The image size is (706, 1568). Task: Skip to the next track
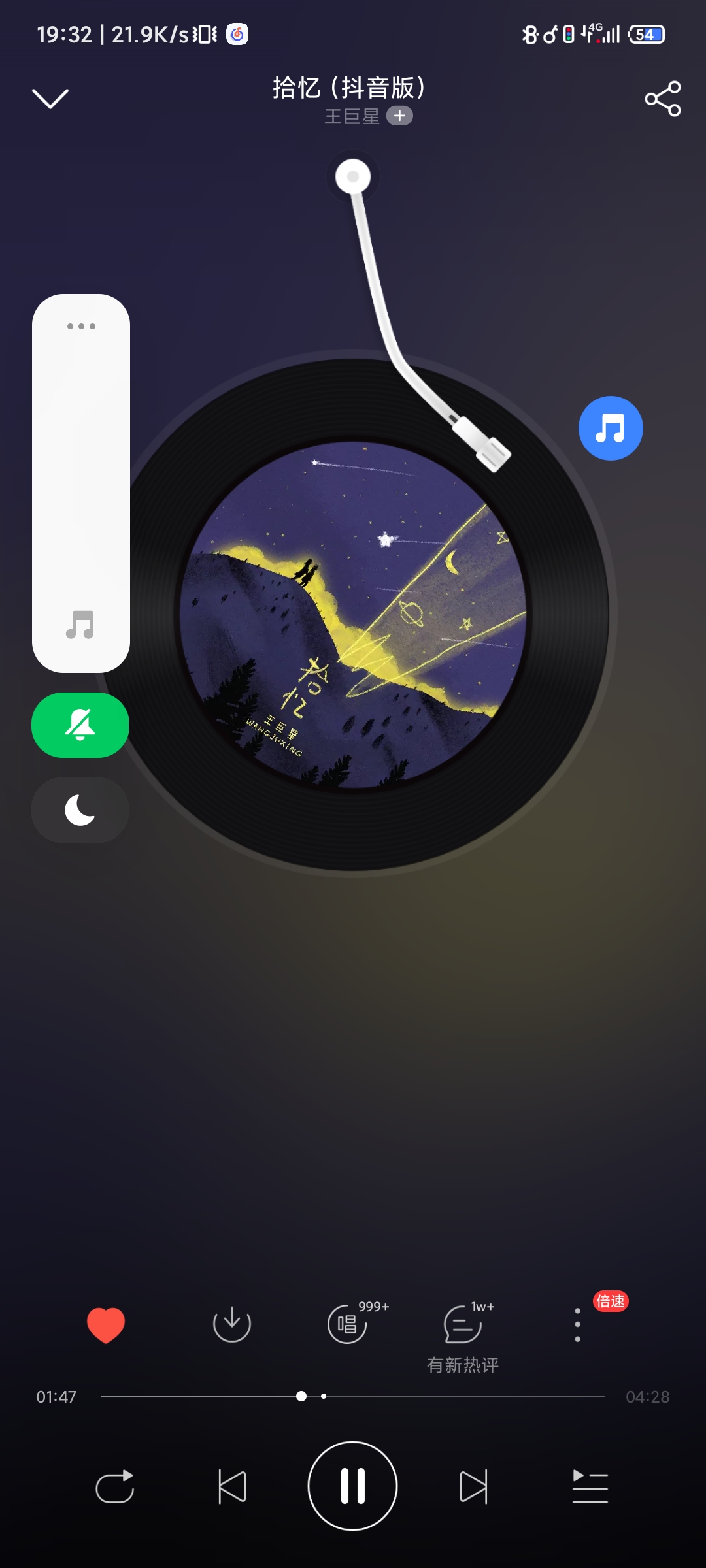[473, 1486]
